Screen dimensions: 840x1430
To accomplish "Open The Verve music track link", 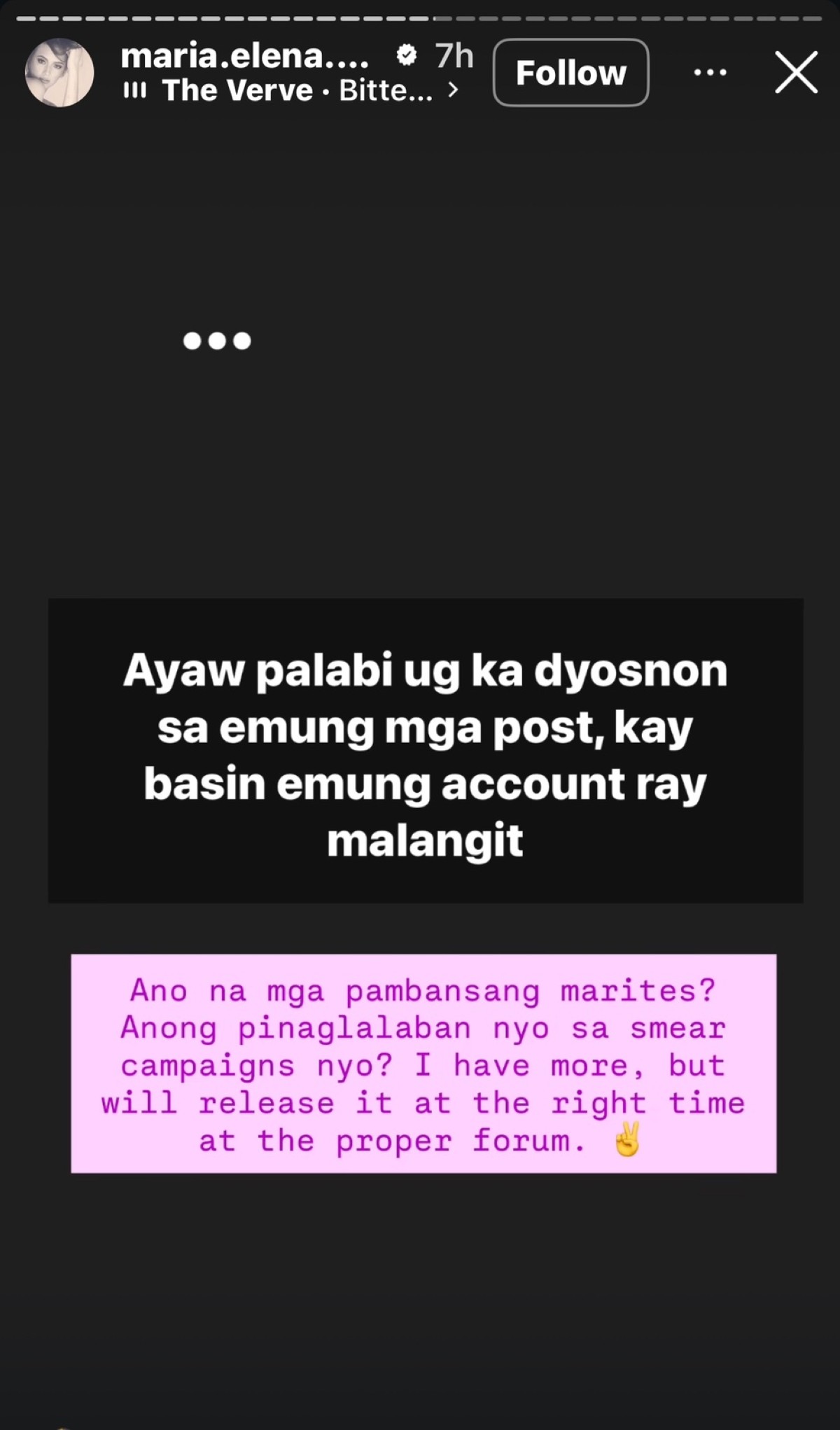I will click(x=292, y=91).
